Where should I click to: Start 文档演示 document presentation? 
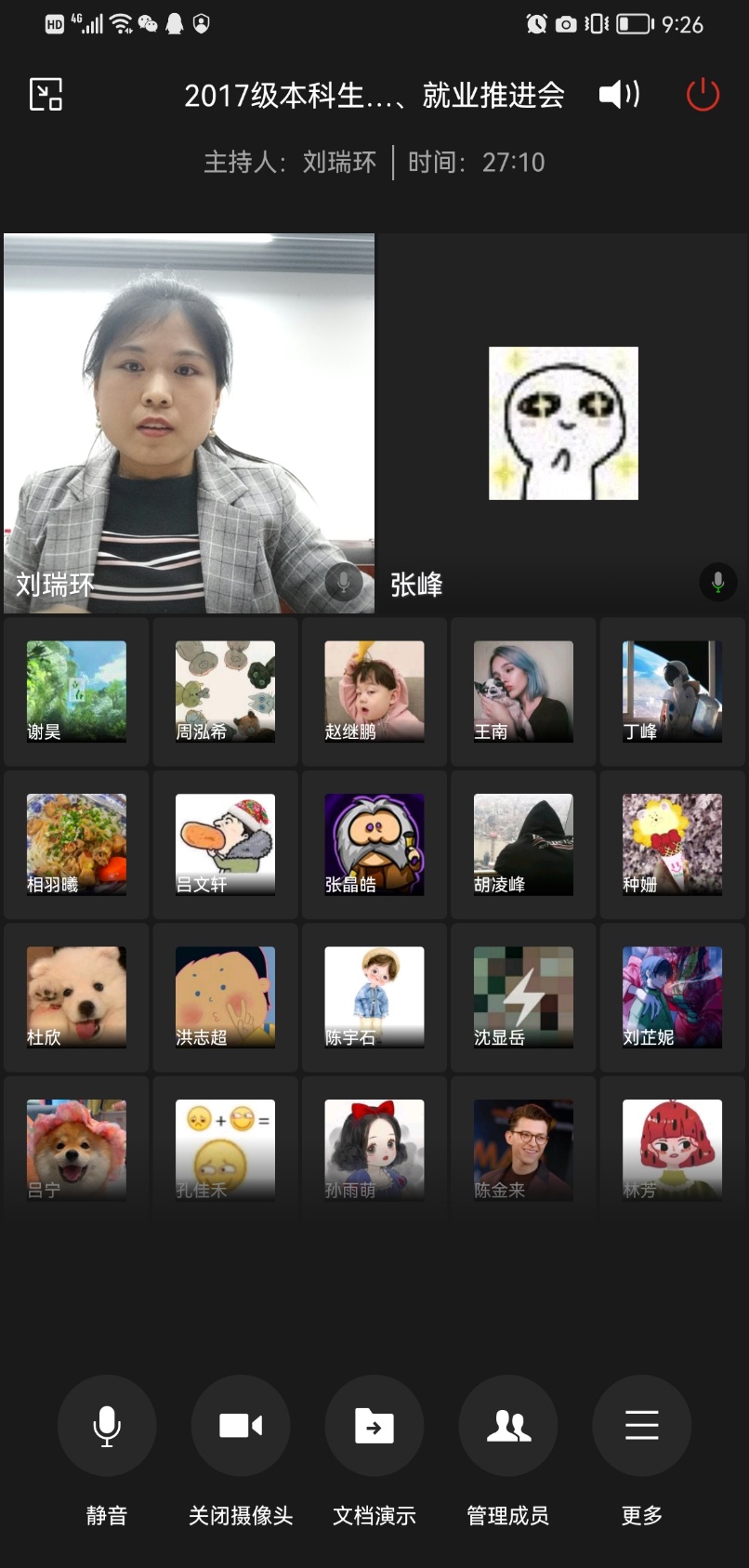point(374,1425)
